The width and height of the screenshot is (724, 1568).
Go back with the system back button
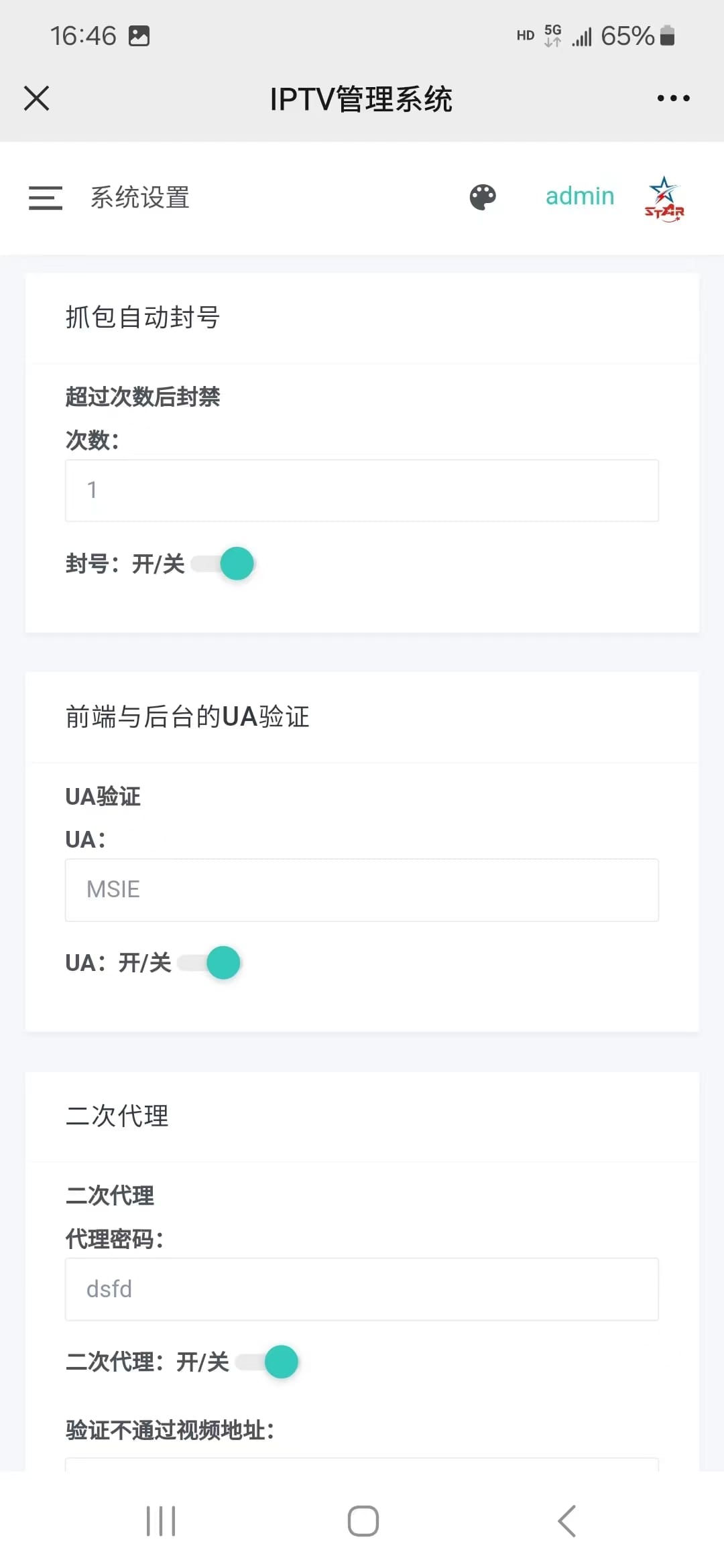point(567,1521)
